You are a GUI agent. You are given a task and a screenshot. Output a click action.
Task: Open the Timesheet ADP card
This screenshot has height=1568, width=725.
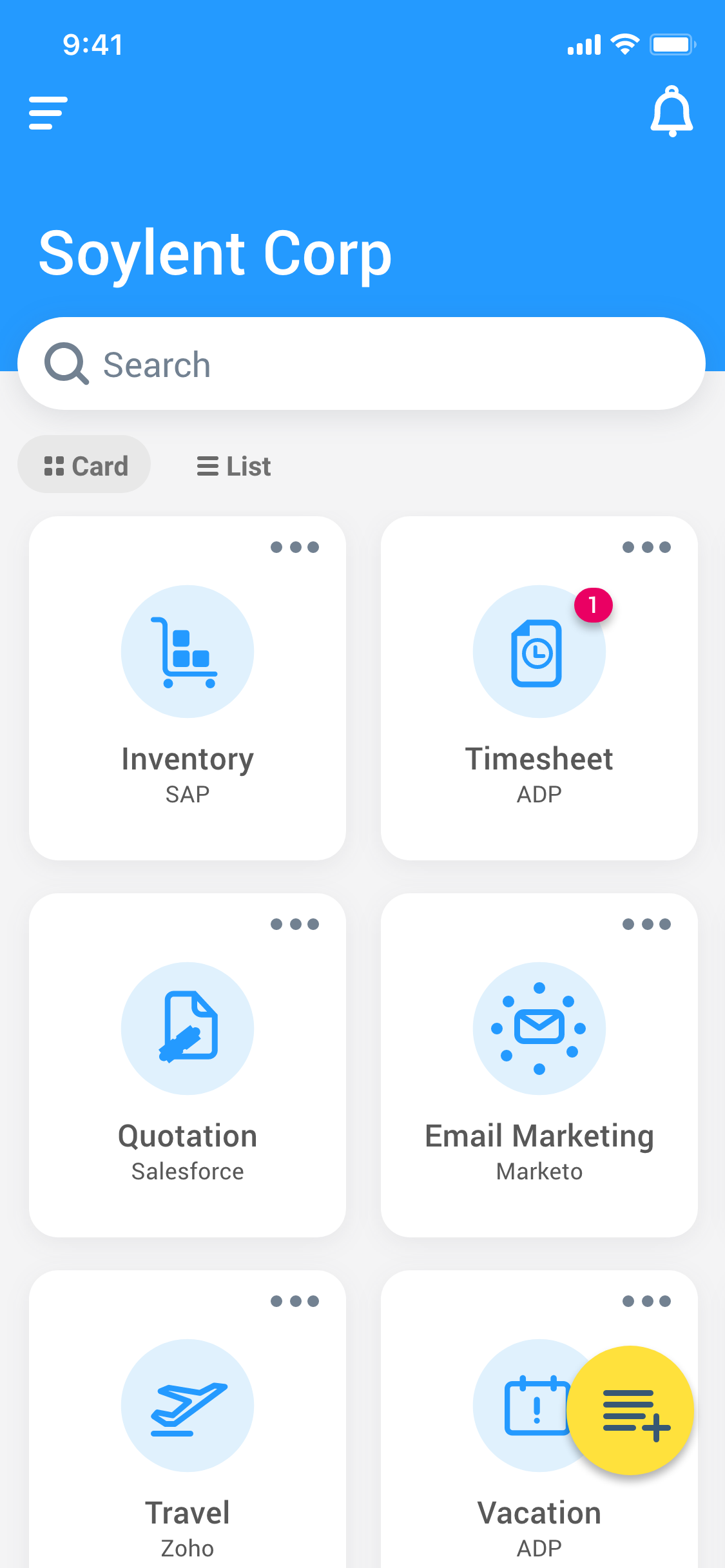tap(539, 688)
